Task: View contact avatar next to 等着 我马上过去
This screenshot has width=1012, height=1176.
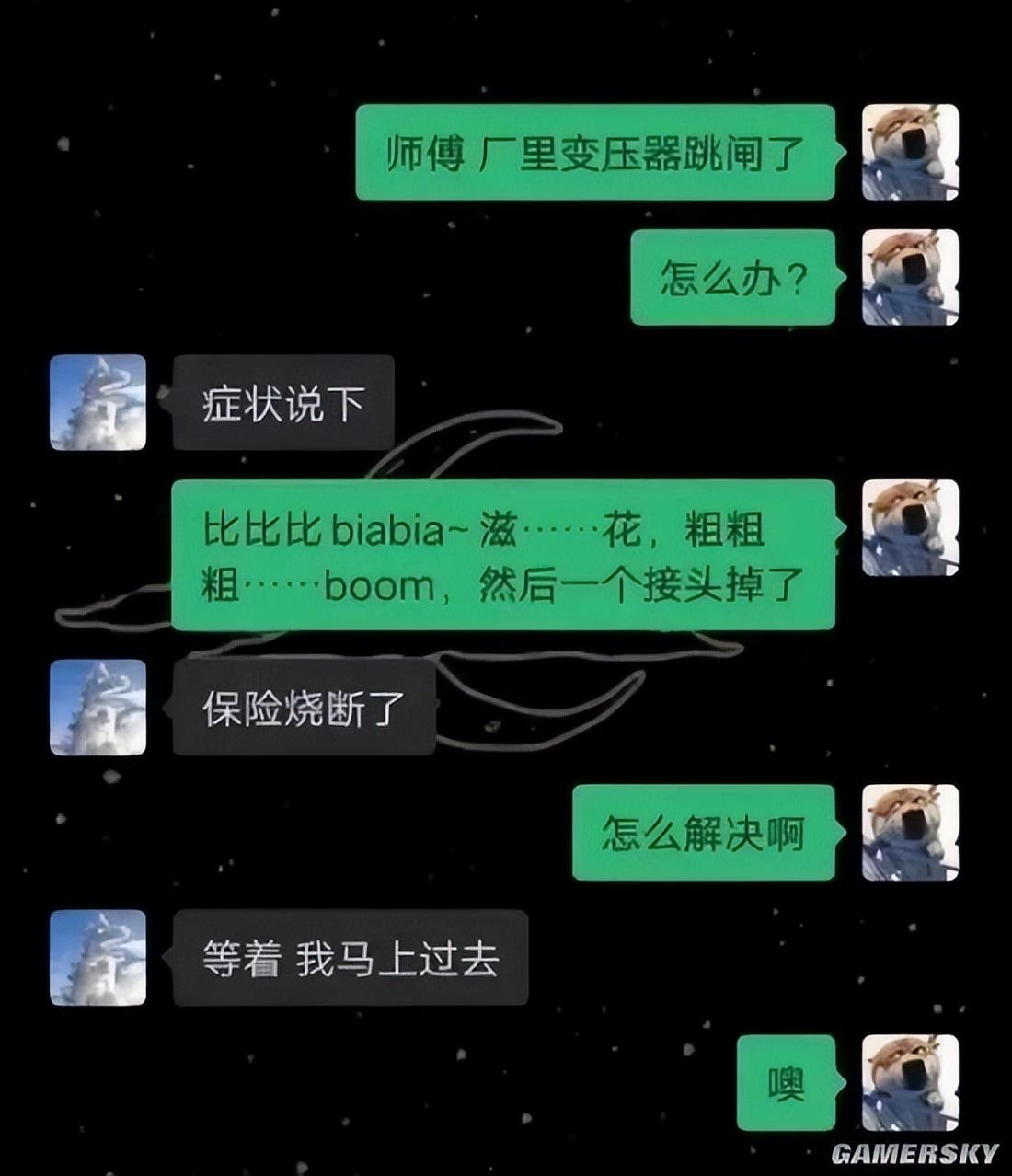Action: pos(98,957)
